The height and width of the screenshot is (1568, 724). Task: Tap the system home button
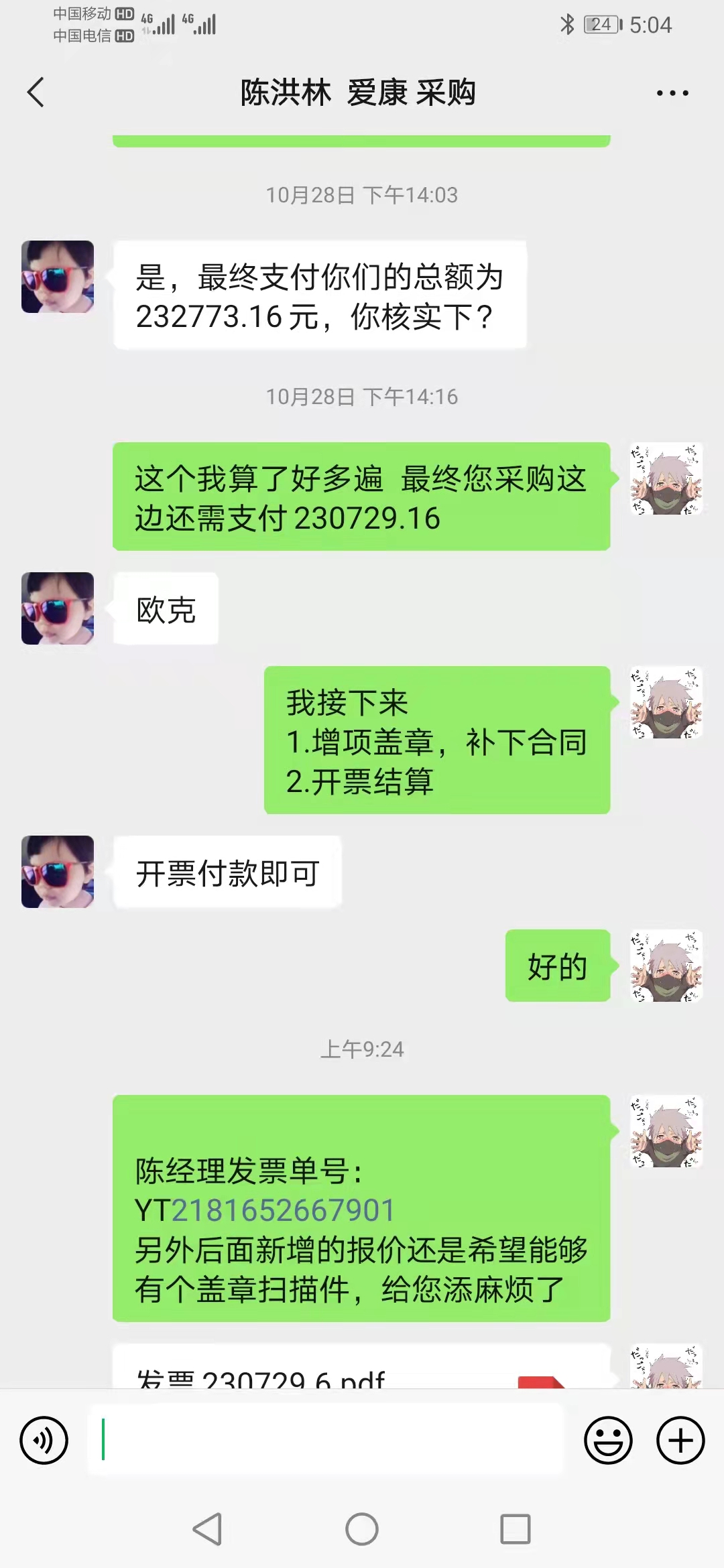tap(362, 1529)
